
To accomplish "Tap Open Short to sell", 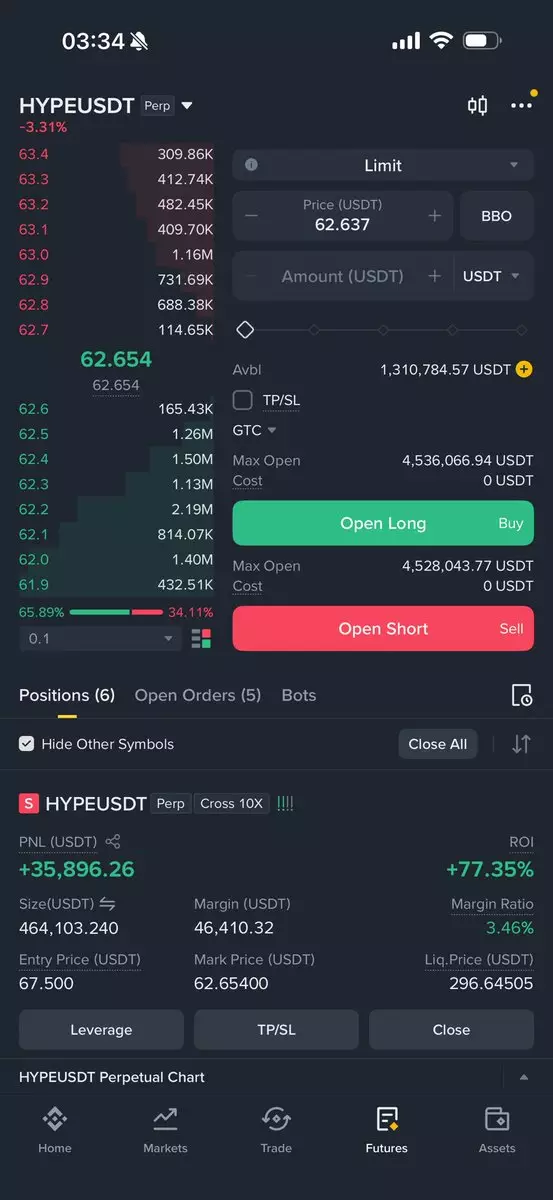I will 383,628.
